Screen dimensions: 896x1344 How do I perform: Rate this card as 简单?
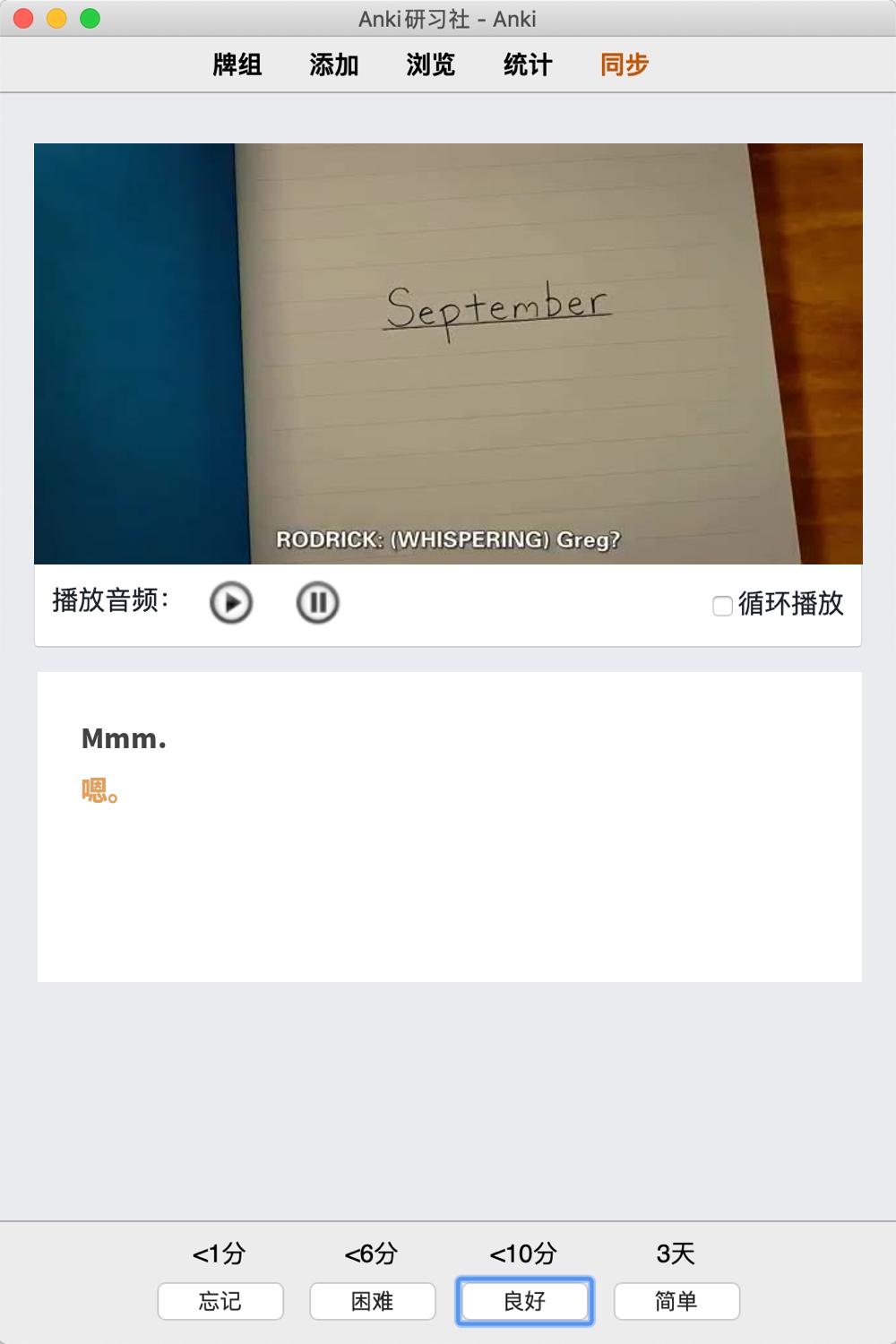coord(676,1301)
